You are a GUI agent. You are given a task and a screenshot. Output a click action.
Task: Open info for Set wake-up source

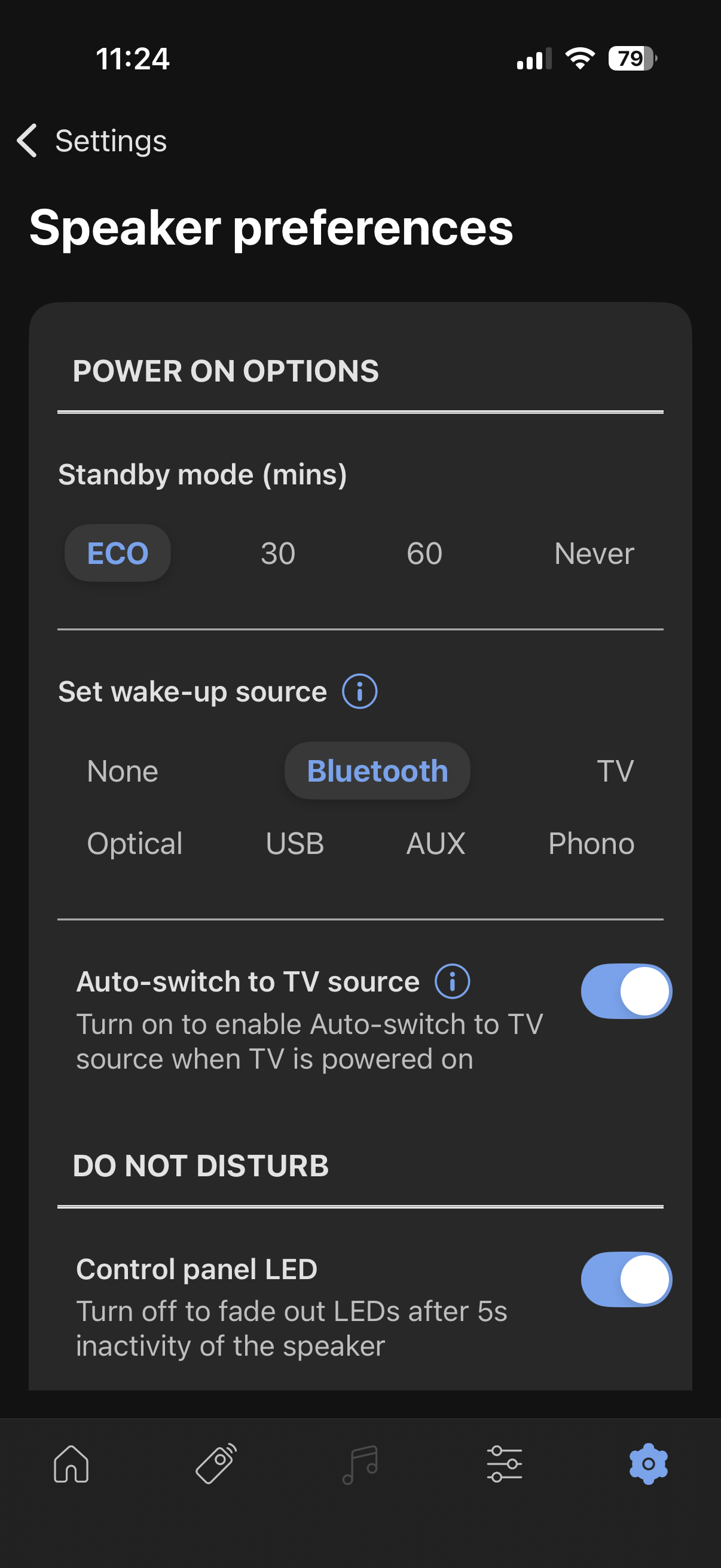click(359, 691)
